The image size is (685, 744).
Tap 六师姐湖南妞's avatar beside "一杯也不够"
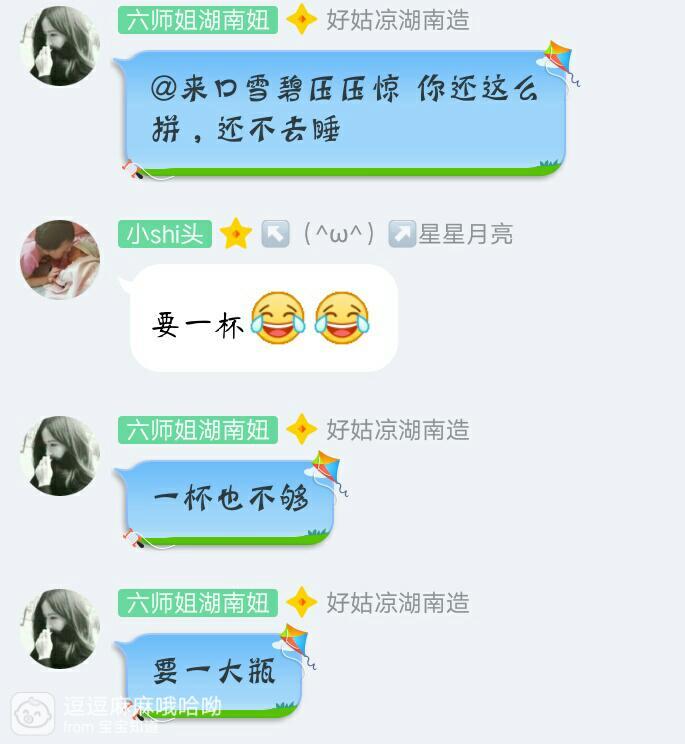pyautogui.click(x=60, y=456)
